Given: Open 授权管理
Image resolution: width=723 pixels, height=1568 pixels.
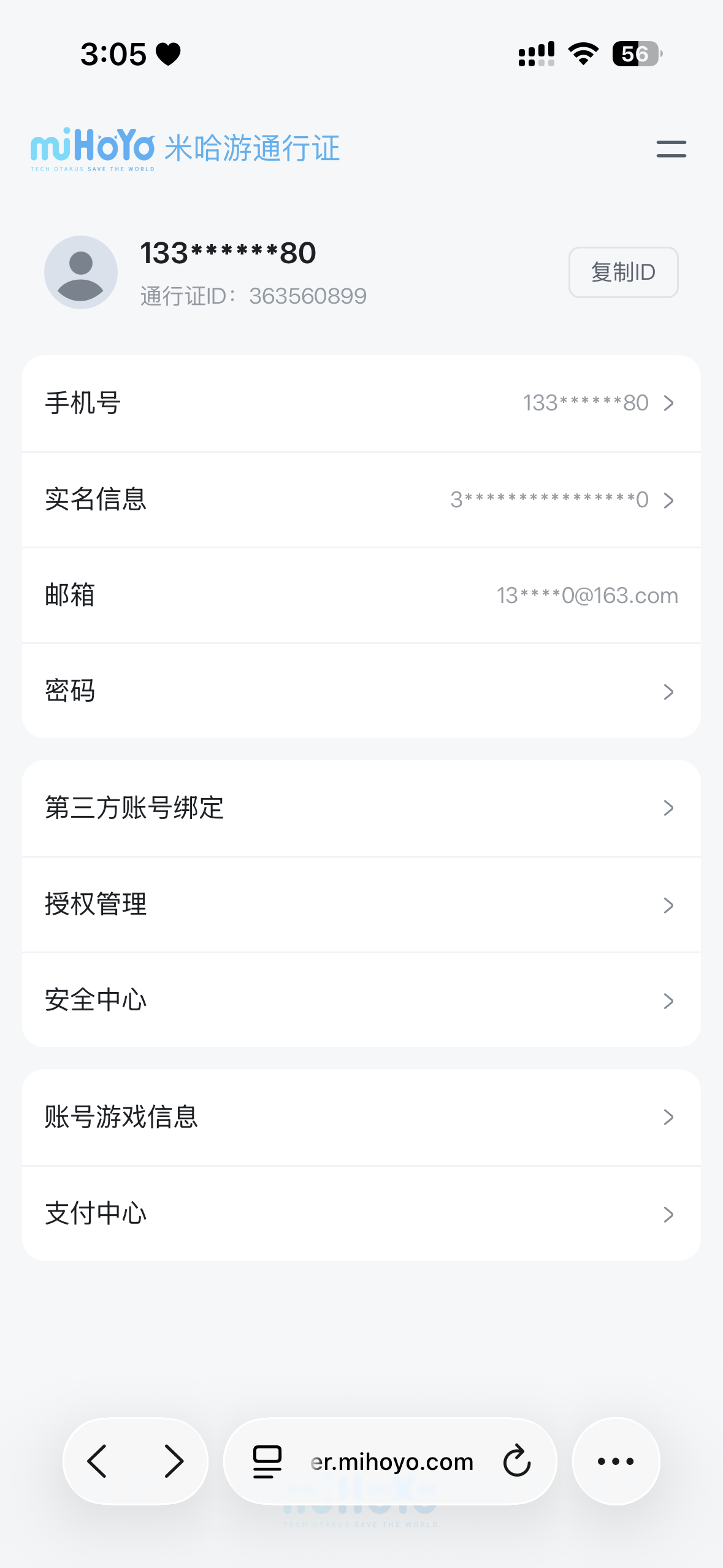Looking at the screenshot, I should pyautogui.click(x=361, y=904).
